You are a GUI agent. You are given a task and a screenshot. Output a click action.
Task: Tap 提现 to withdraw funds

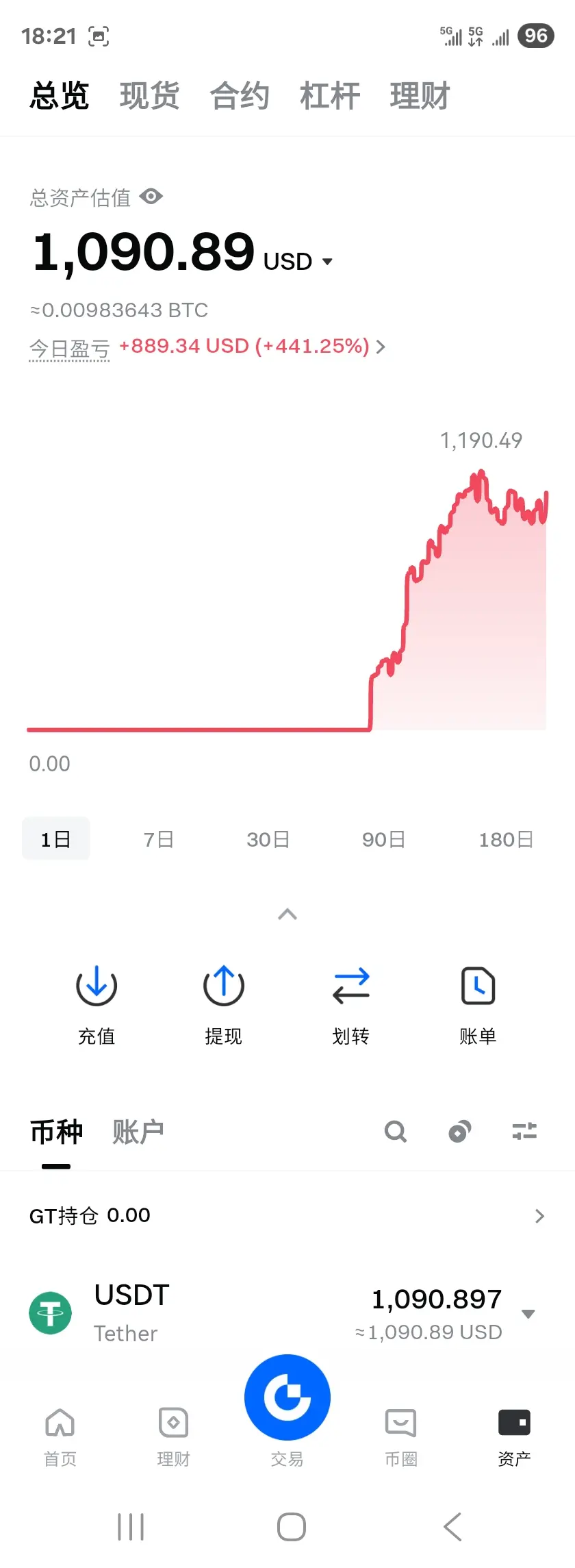[x=224, y=1004]
